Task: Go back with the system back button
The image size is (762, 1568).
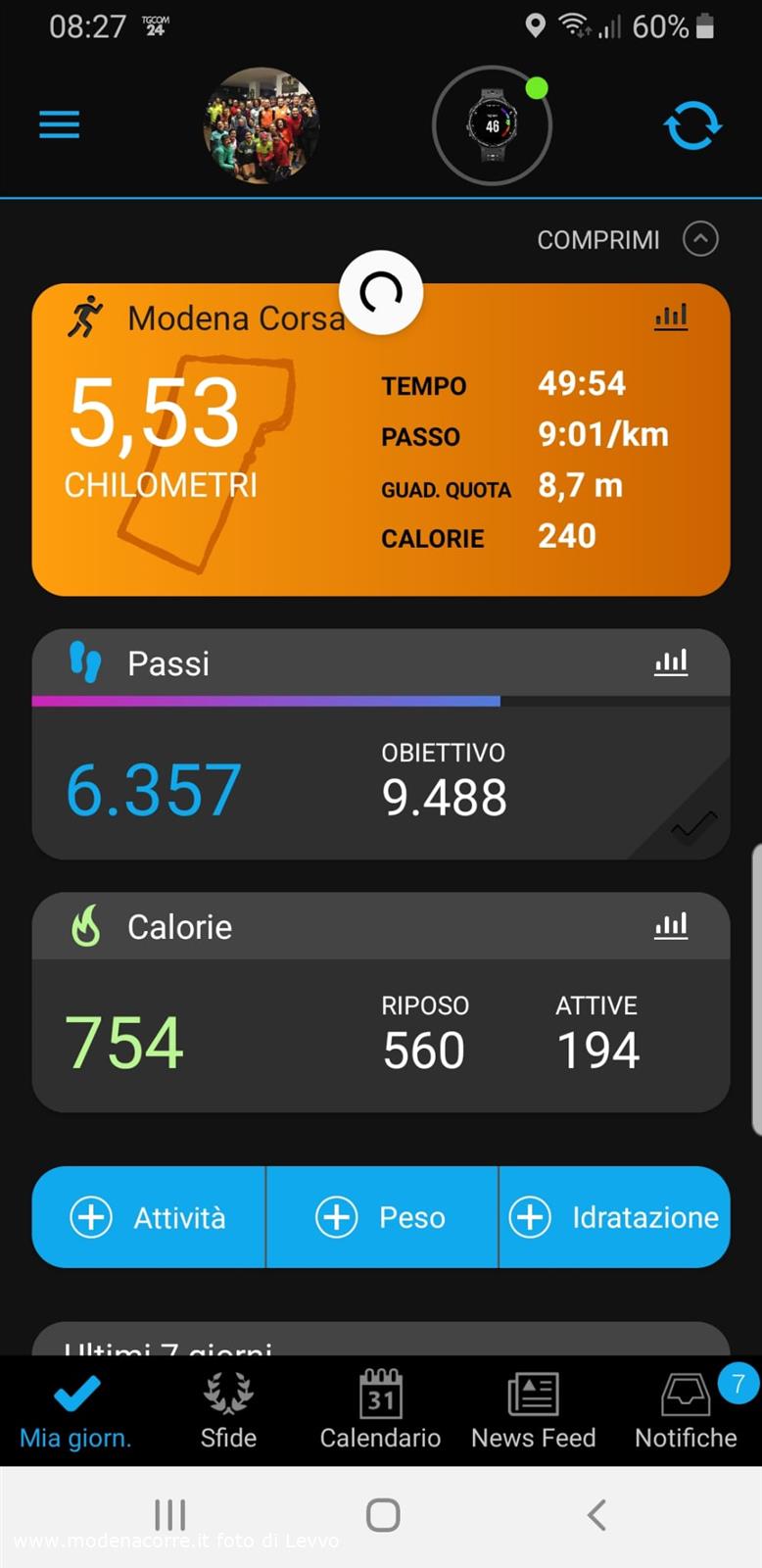Action: click(x=596, y=1515)
